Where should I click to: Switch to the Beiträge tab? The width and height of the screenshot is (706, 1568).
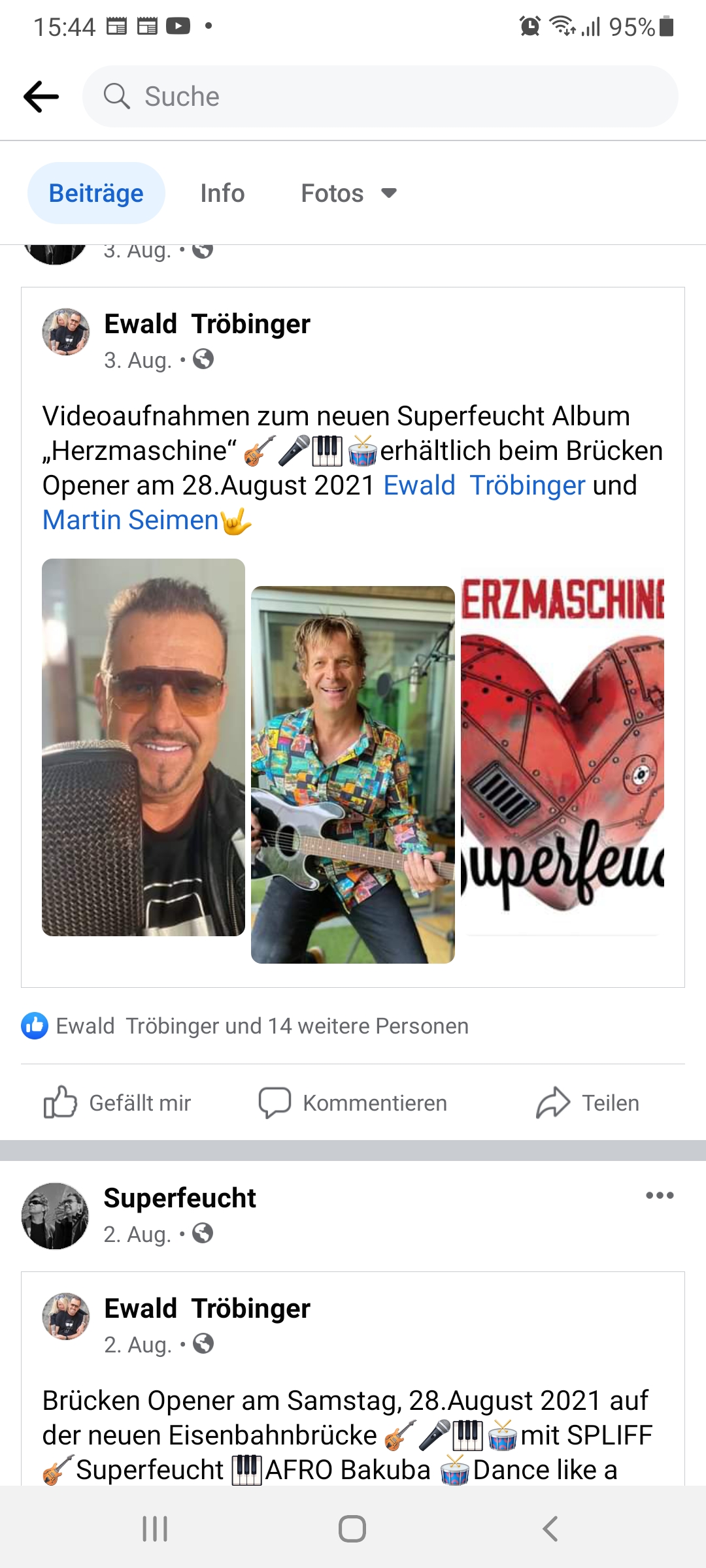click(96, 193)
